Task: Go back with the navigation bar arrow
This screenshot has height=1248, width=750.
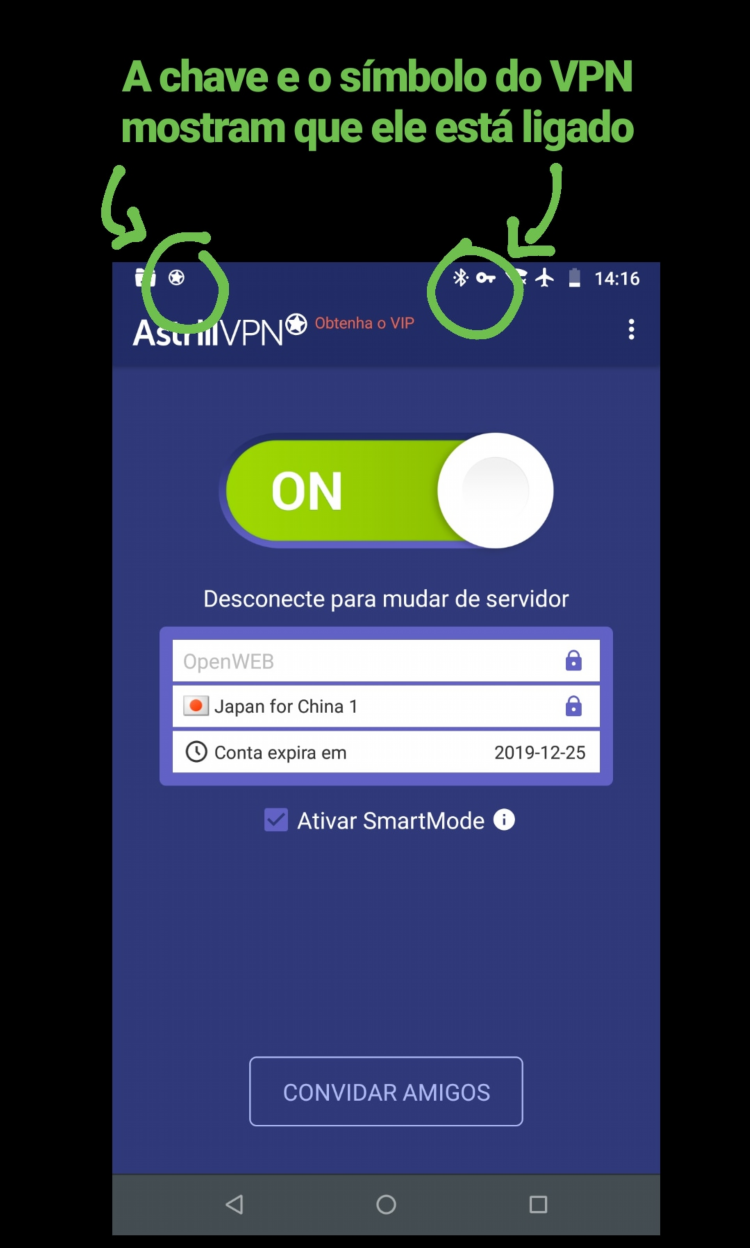Action: click(x=234, y=1204)
